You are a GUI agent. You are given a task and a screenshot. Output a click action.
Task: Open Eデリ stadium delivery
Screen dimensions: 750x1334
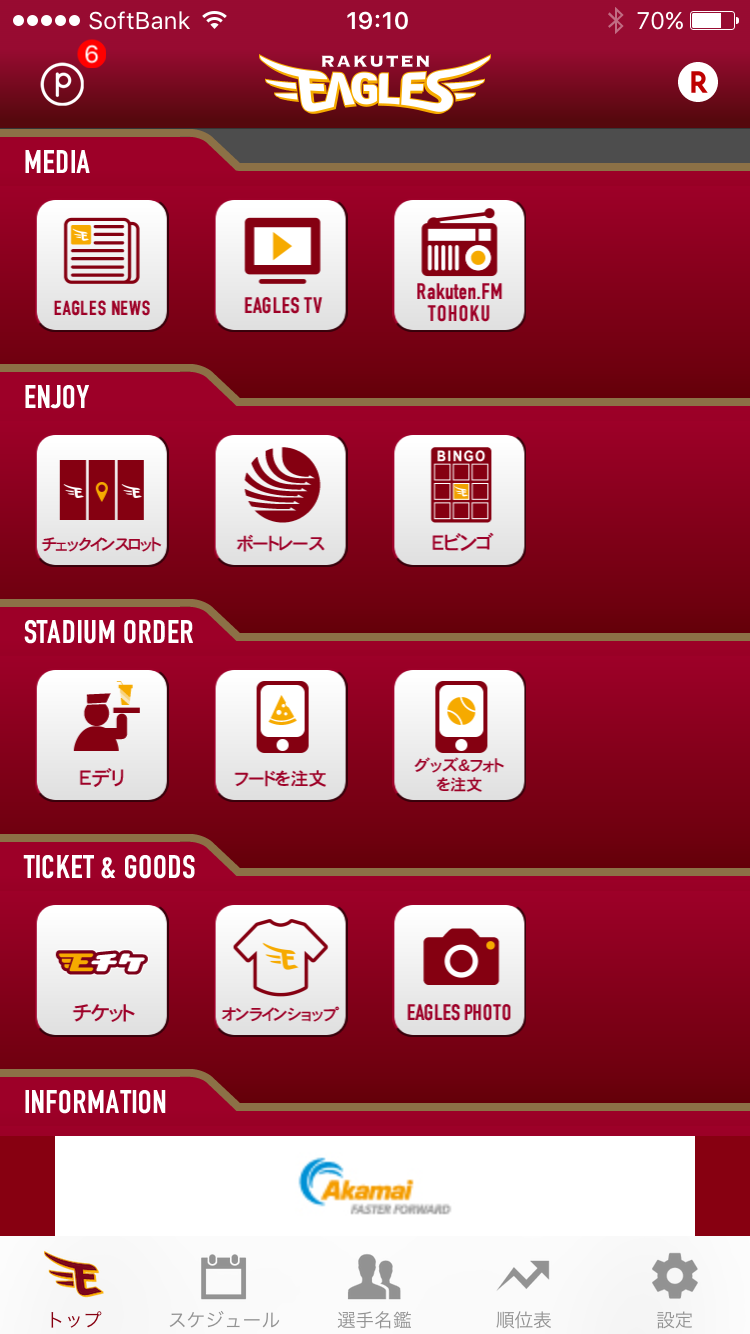pos(102,735)
